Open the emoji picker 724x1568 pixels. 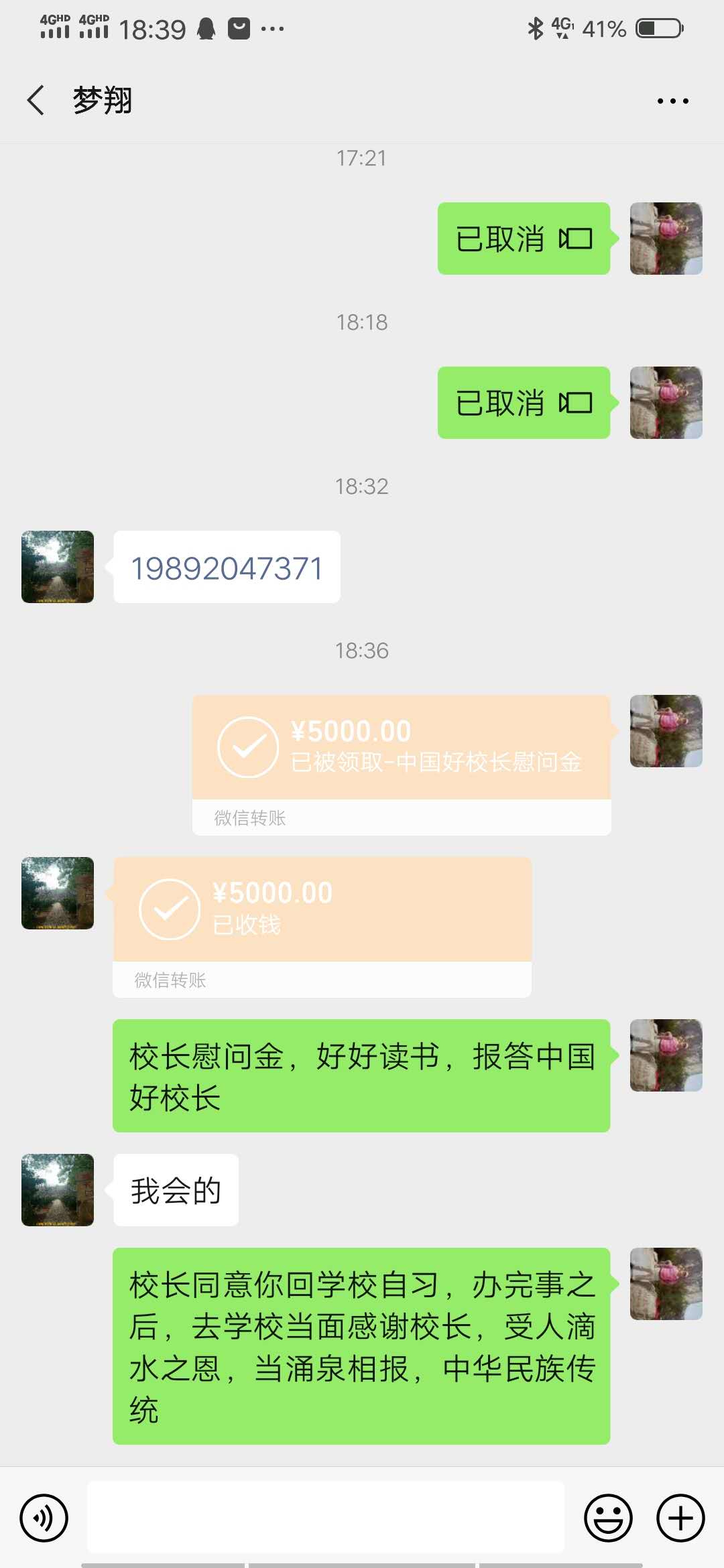[608, 1518]
